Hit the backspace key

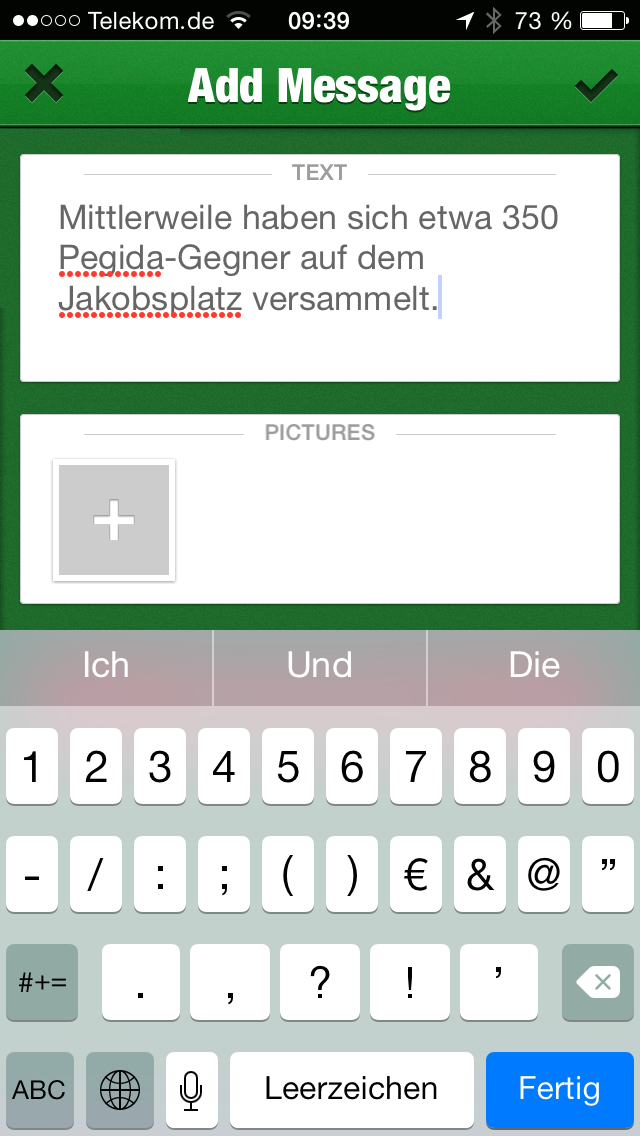(x=598, y=982)
